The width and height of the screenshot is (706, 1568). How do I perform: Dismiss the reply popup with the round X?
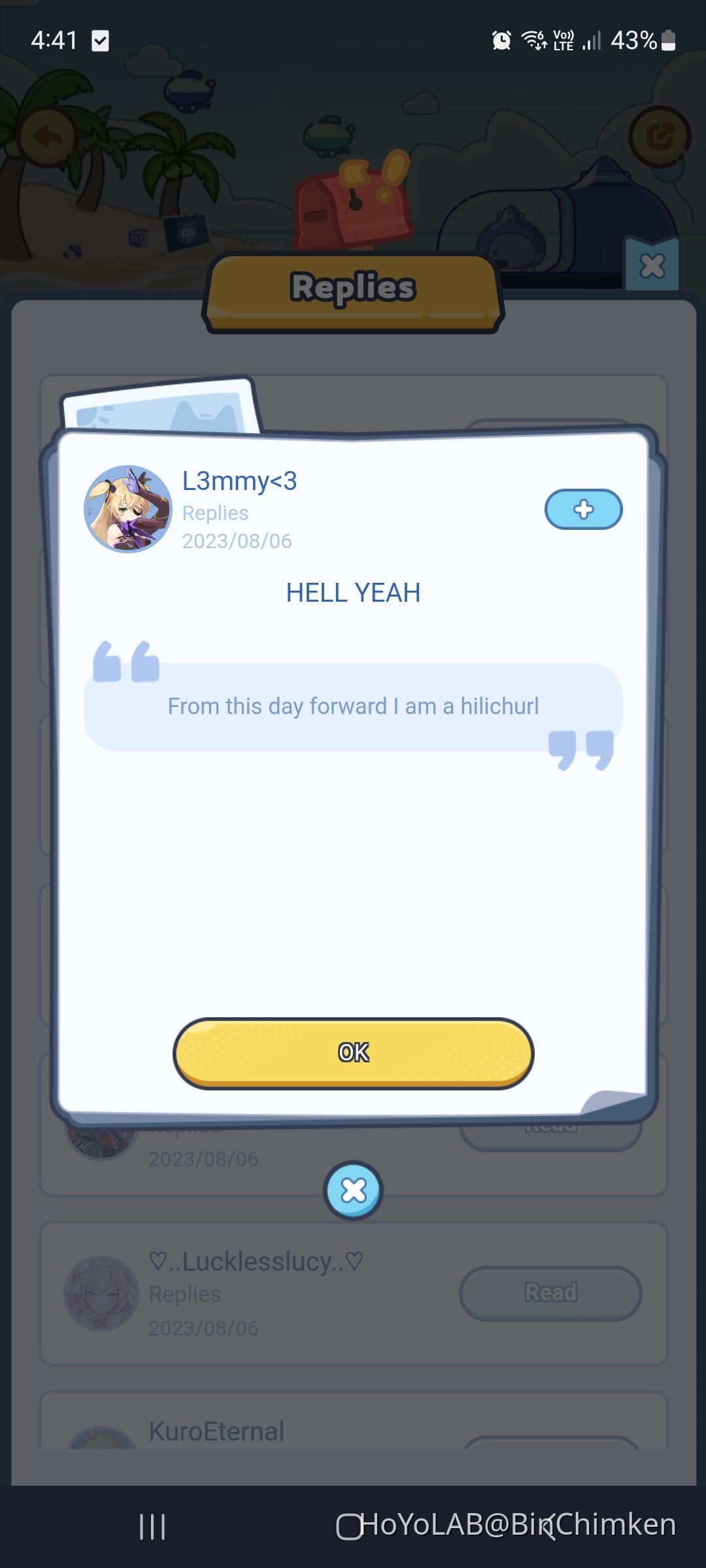pos(353,1190)
